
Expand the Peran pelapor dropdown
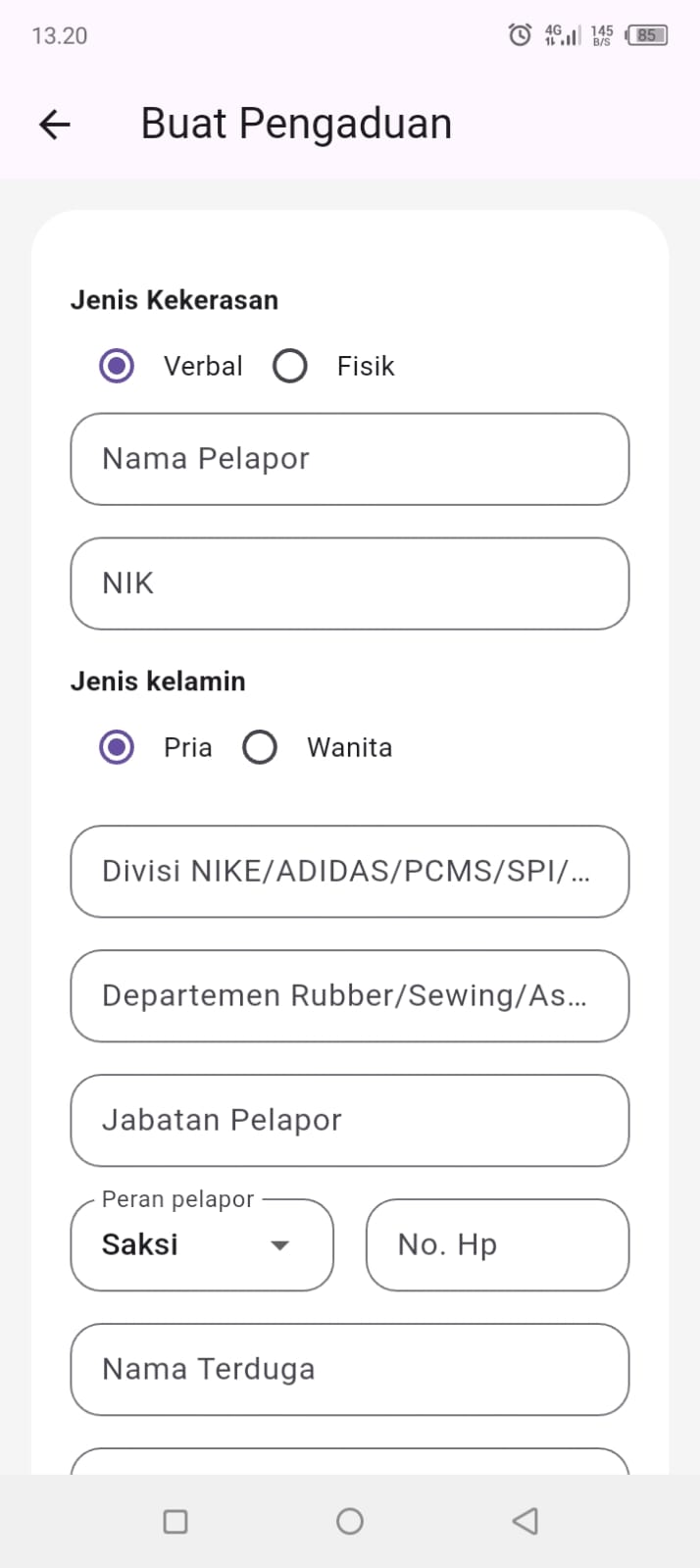point(202,1245)
